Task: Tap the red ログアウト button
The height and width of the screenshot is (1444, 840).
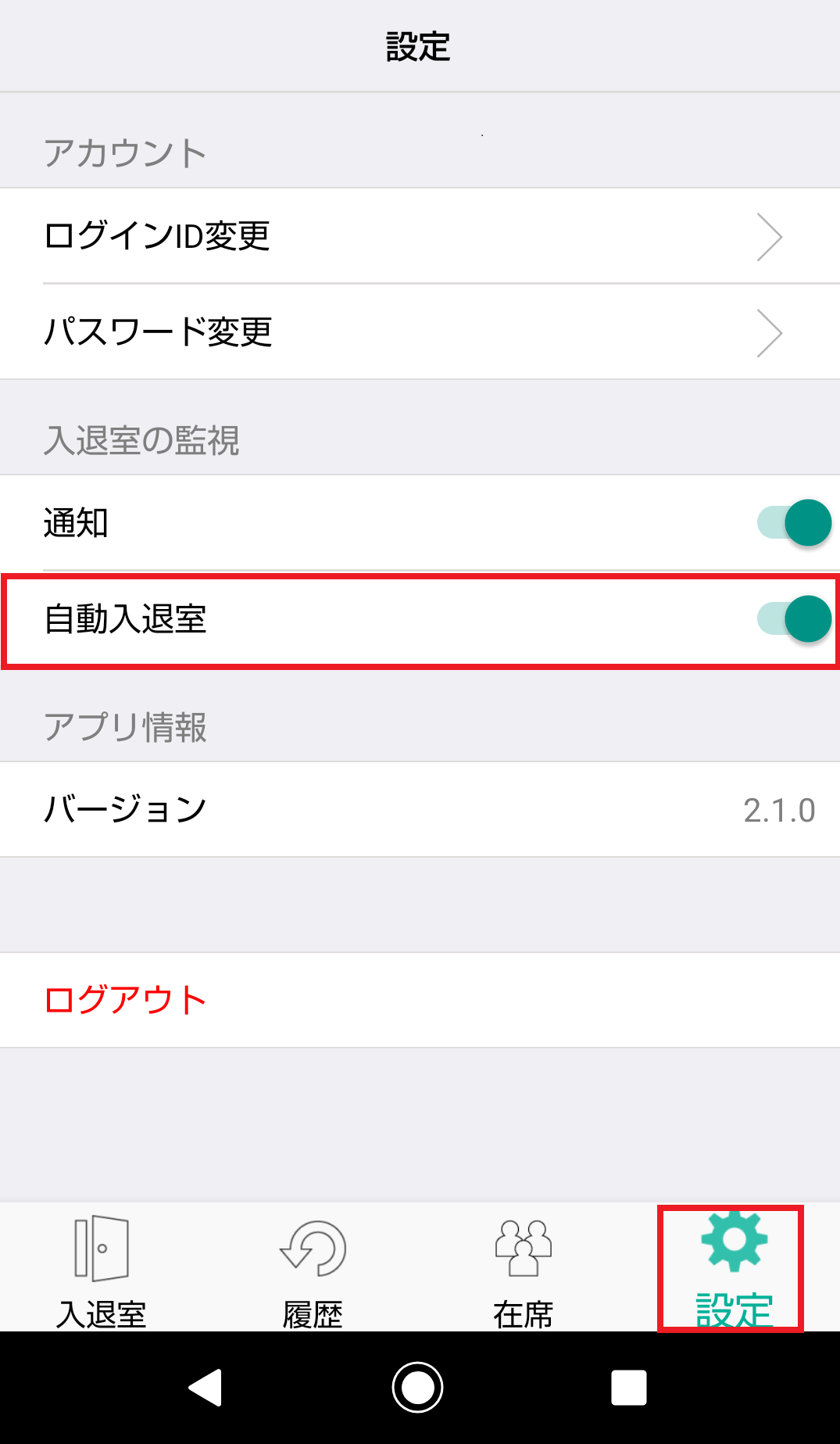Action: click(420, 1000)
